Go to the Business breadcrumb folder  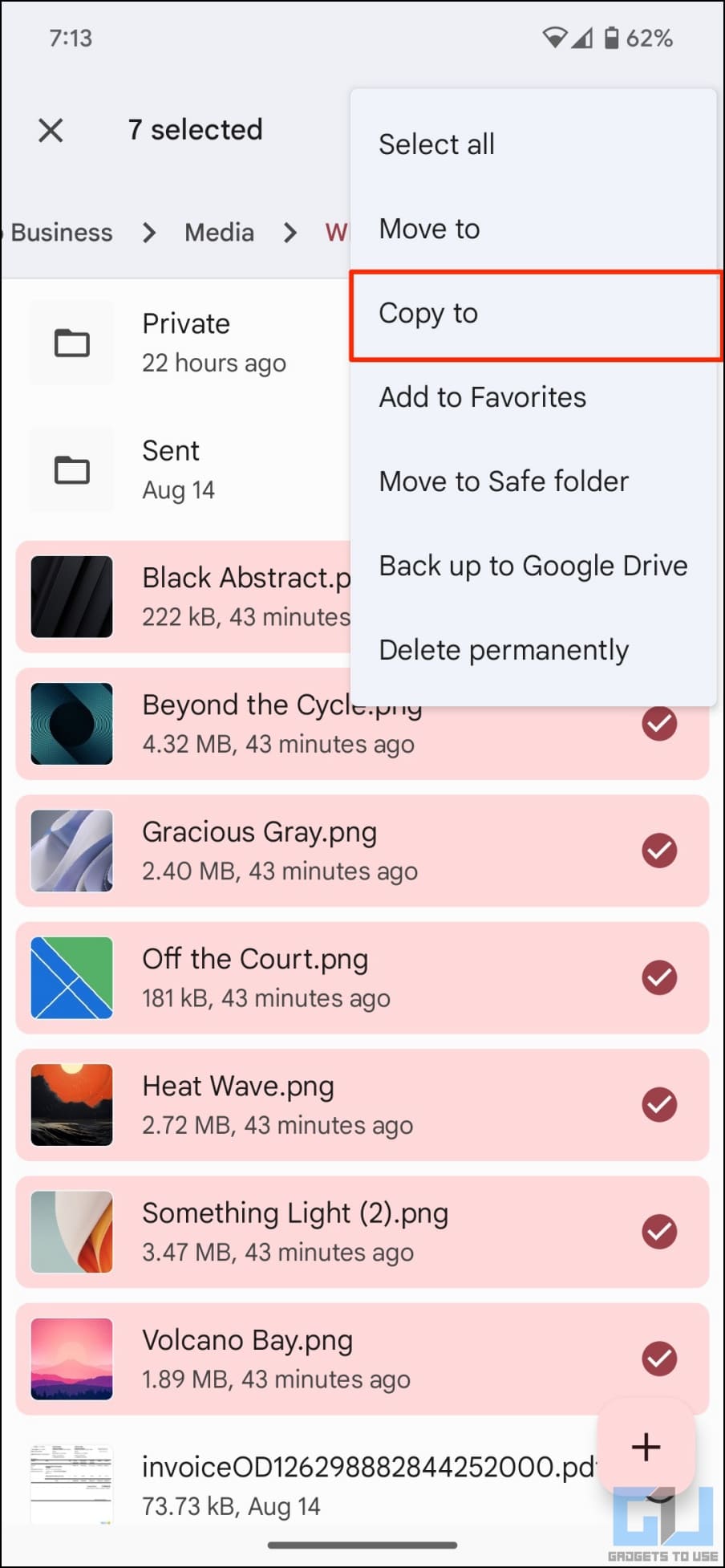(62, 233)
